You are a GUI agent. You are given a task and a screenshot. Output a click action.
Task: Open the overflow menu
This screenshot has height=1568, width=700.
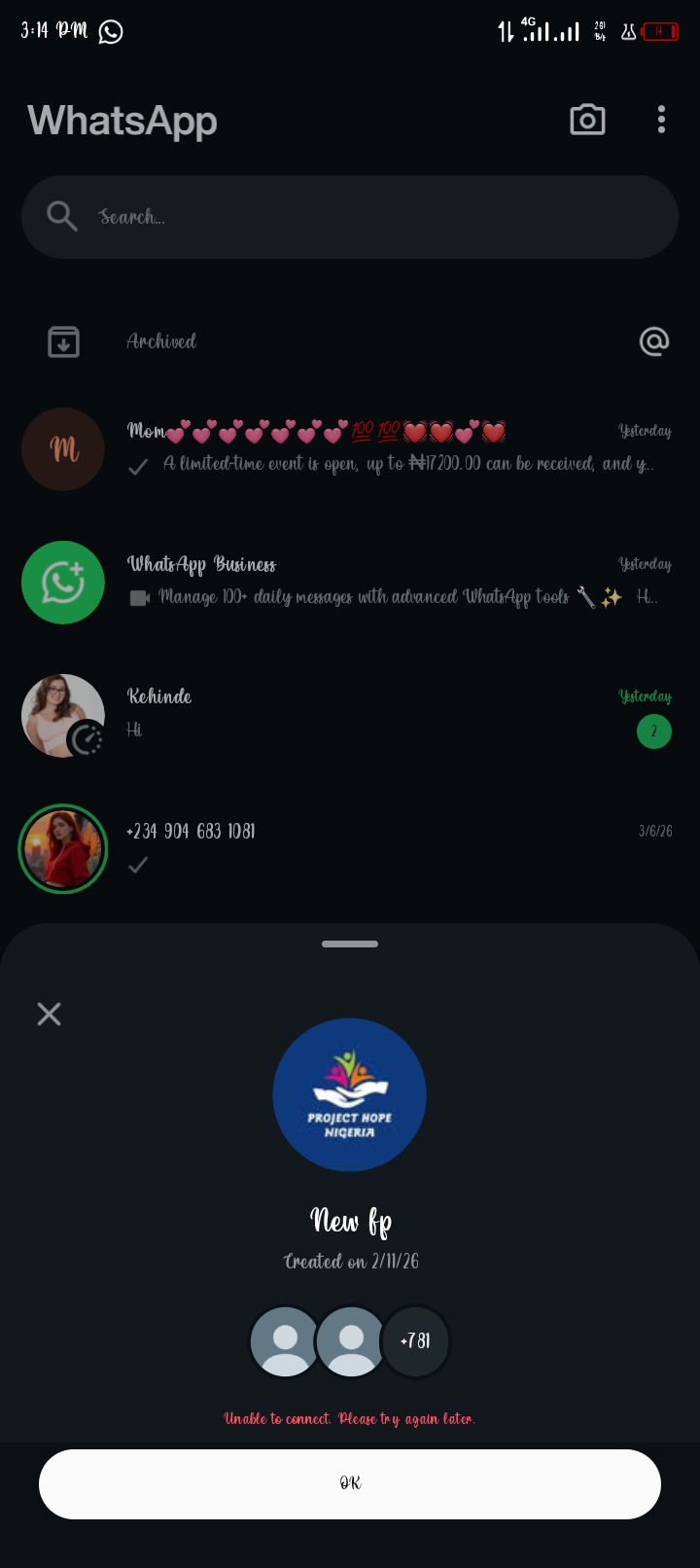click(661, 120)
